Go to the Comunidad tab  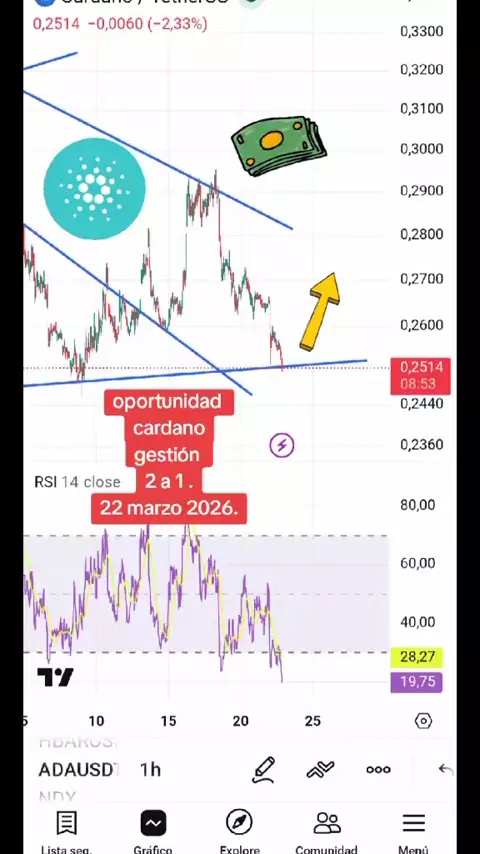[x=326, y=831]
